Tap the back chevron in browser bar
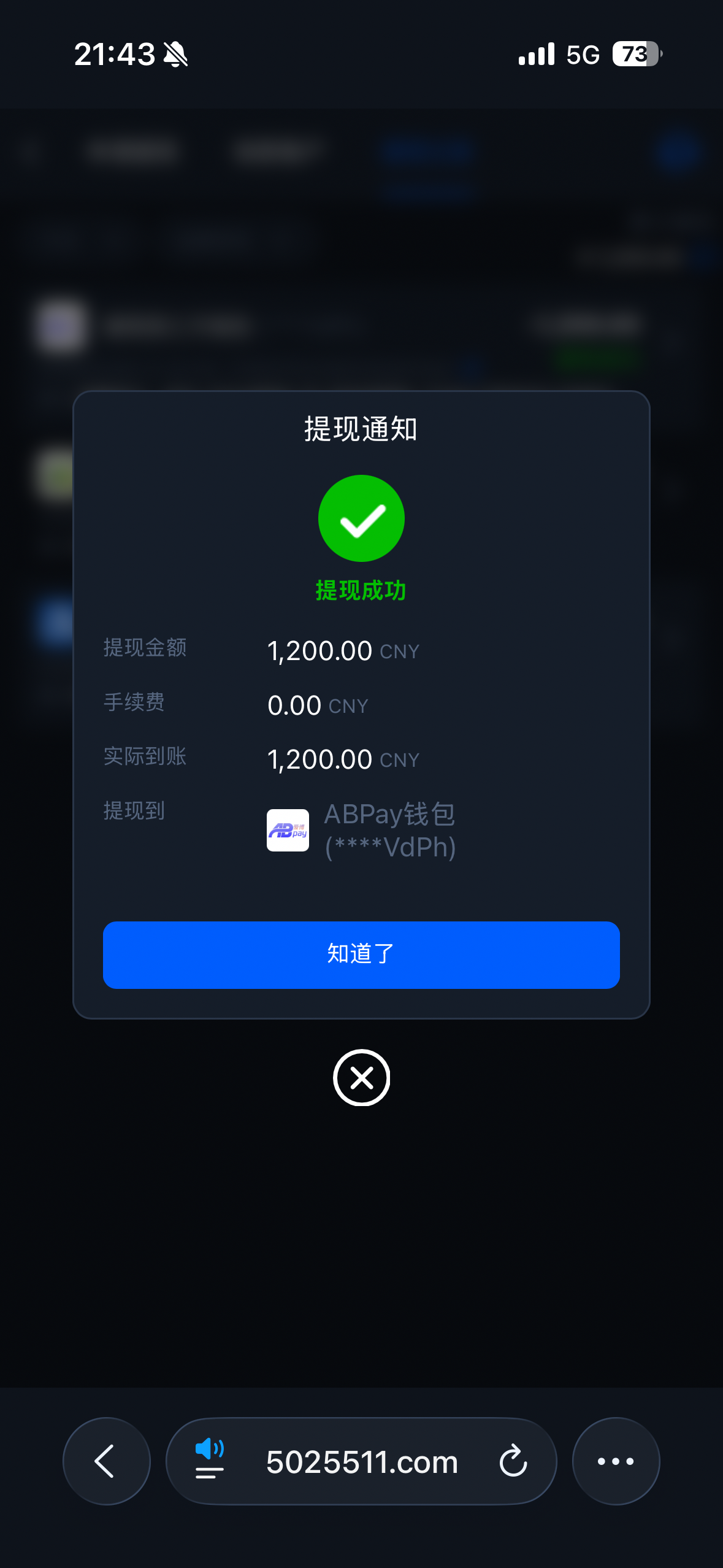Viewport: 723px width, 1568px height. click(x=106, y=1461)
